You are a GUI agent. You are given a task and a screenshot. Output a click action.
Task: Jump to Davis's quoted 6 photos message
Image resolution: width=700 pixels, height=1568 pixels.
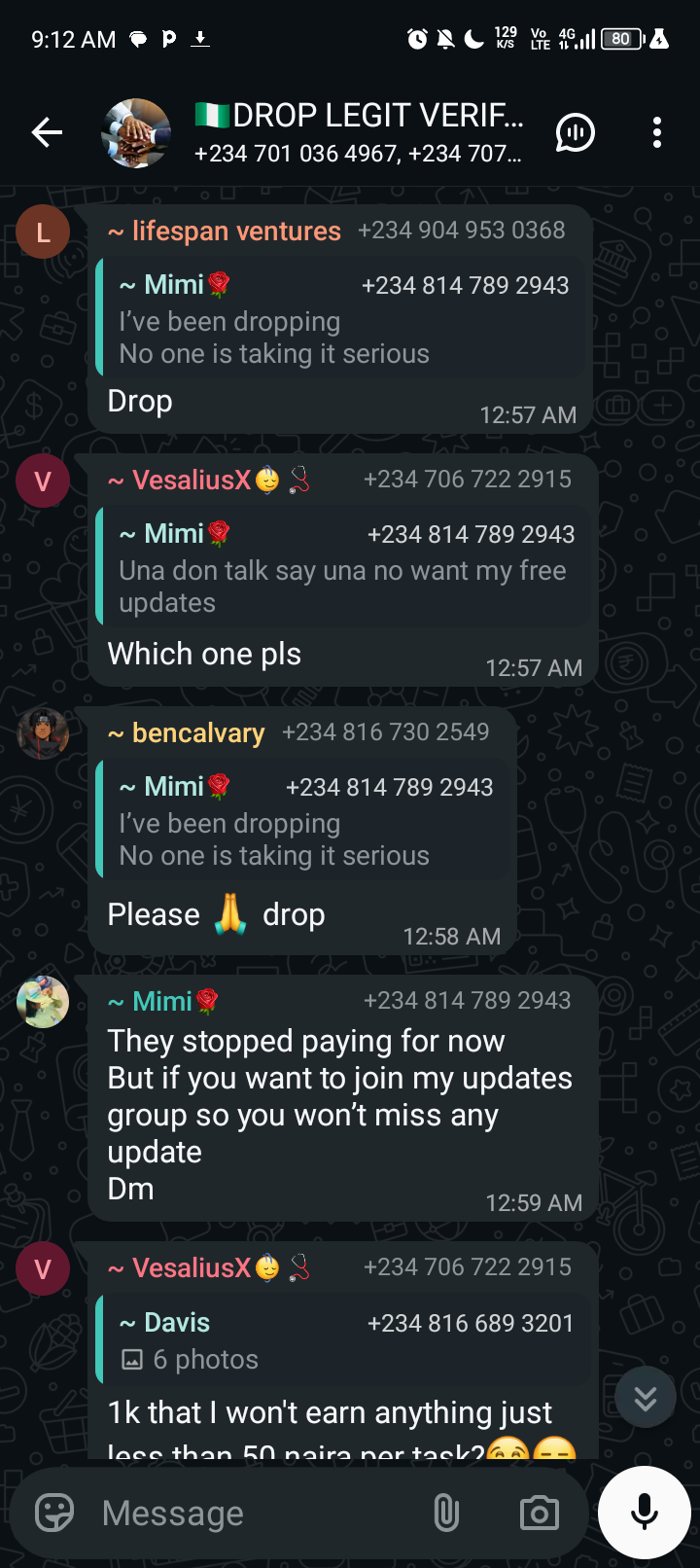tap(345, 1340)
